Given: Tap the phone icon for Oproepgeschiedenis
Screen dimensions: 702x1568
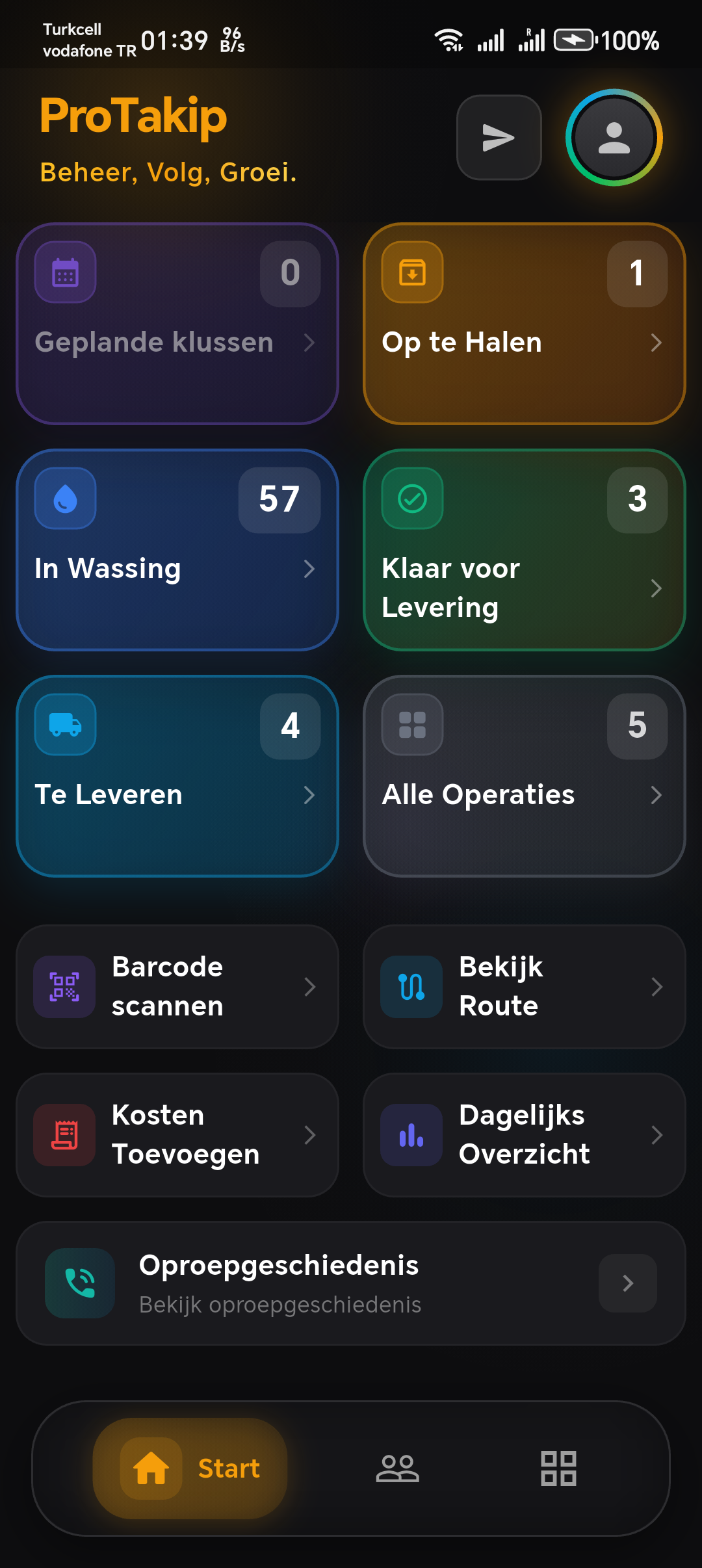Looking at the screenshot, I should tap(80, 1283).
